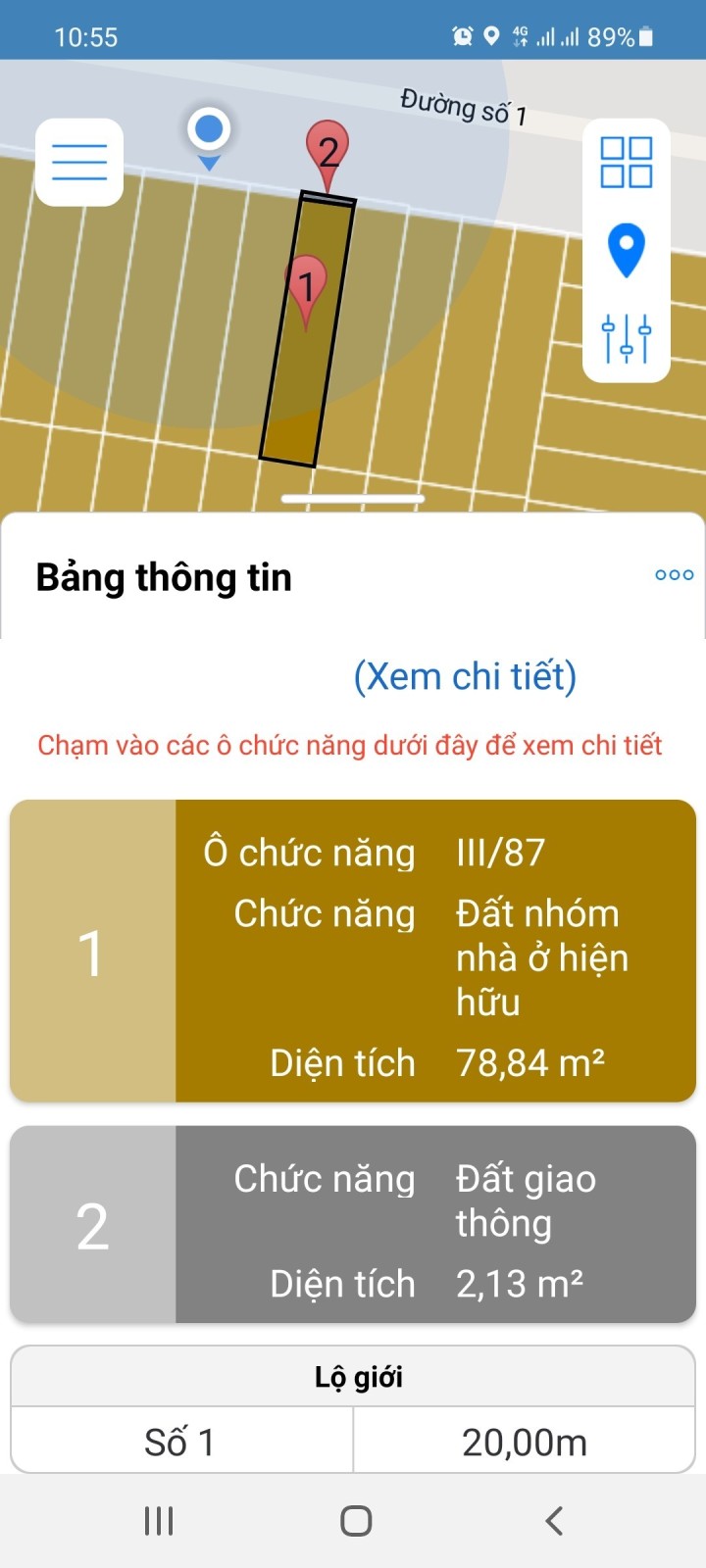Select map marker 2 on the road
This screenshot has height=1568, width=706.
click(328, 151)
